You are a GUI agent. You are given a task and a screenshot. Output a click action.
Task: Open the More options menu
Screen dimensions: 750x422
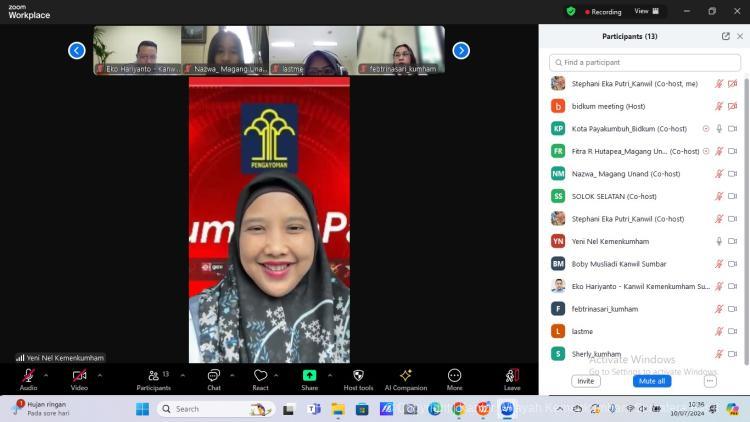454,377
